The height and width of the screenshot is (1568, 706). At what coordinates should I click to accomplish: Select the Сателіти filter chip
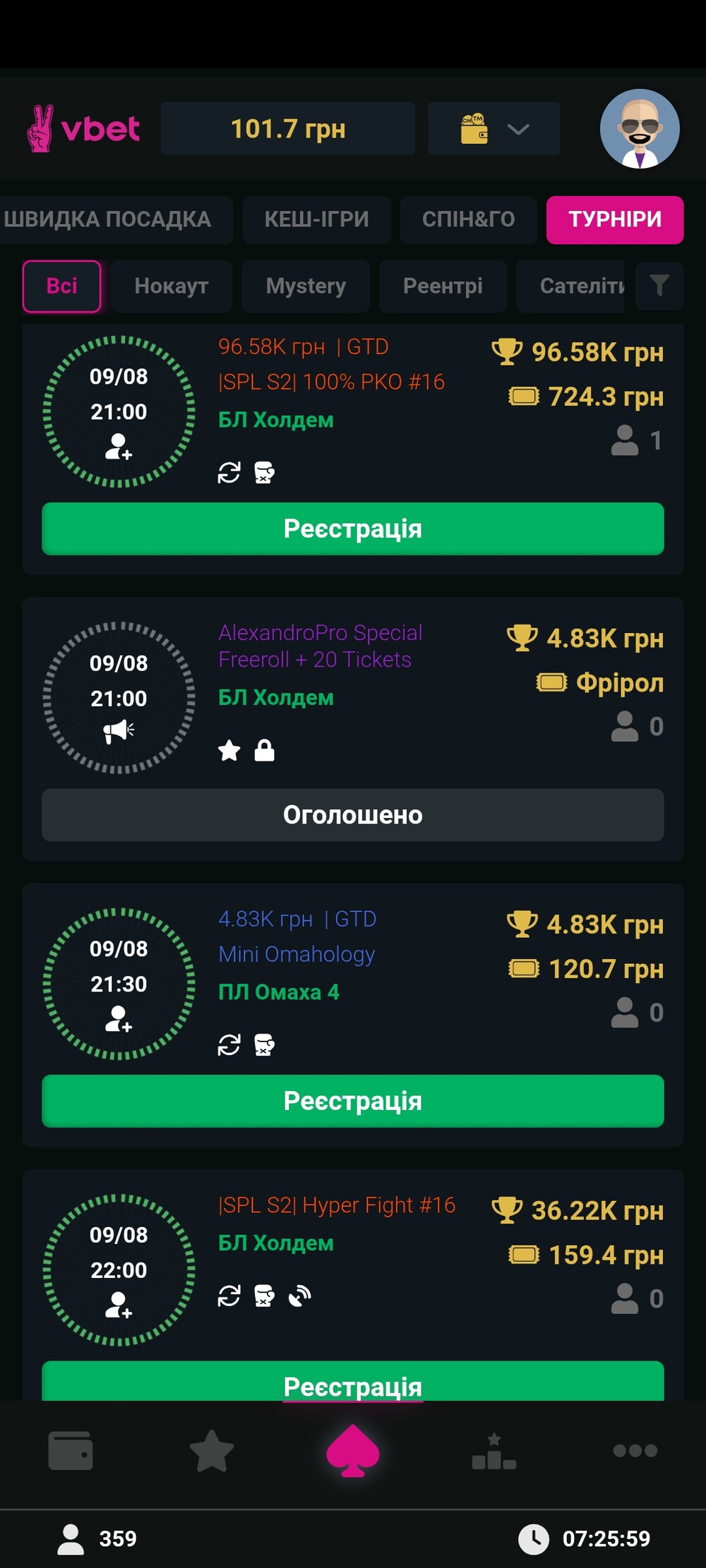point(572,286)
